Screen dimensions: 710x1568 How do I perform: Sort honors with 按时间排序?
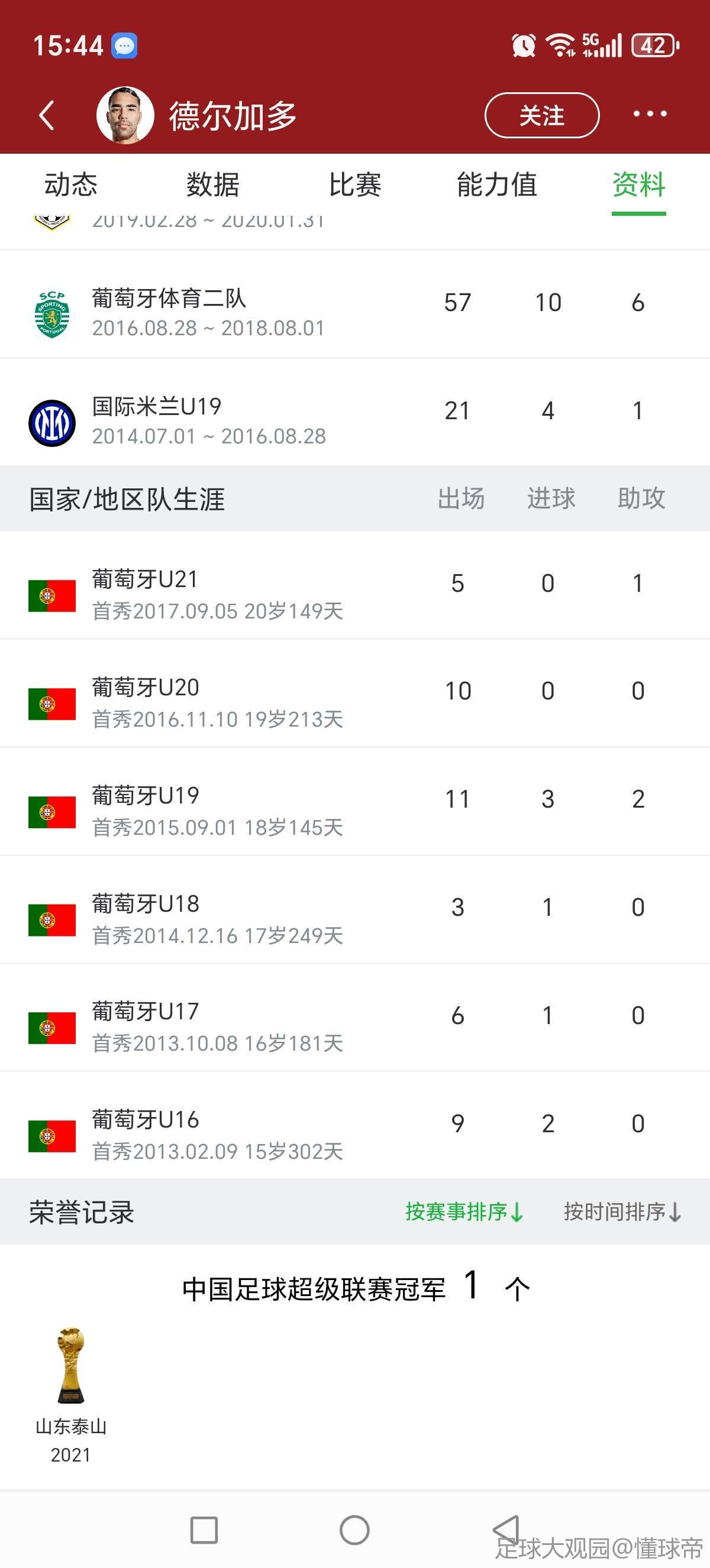coord(622,1211)
